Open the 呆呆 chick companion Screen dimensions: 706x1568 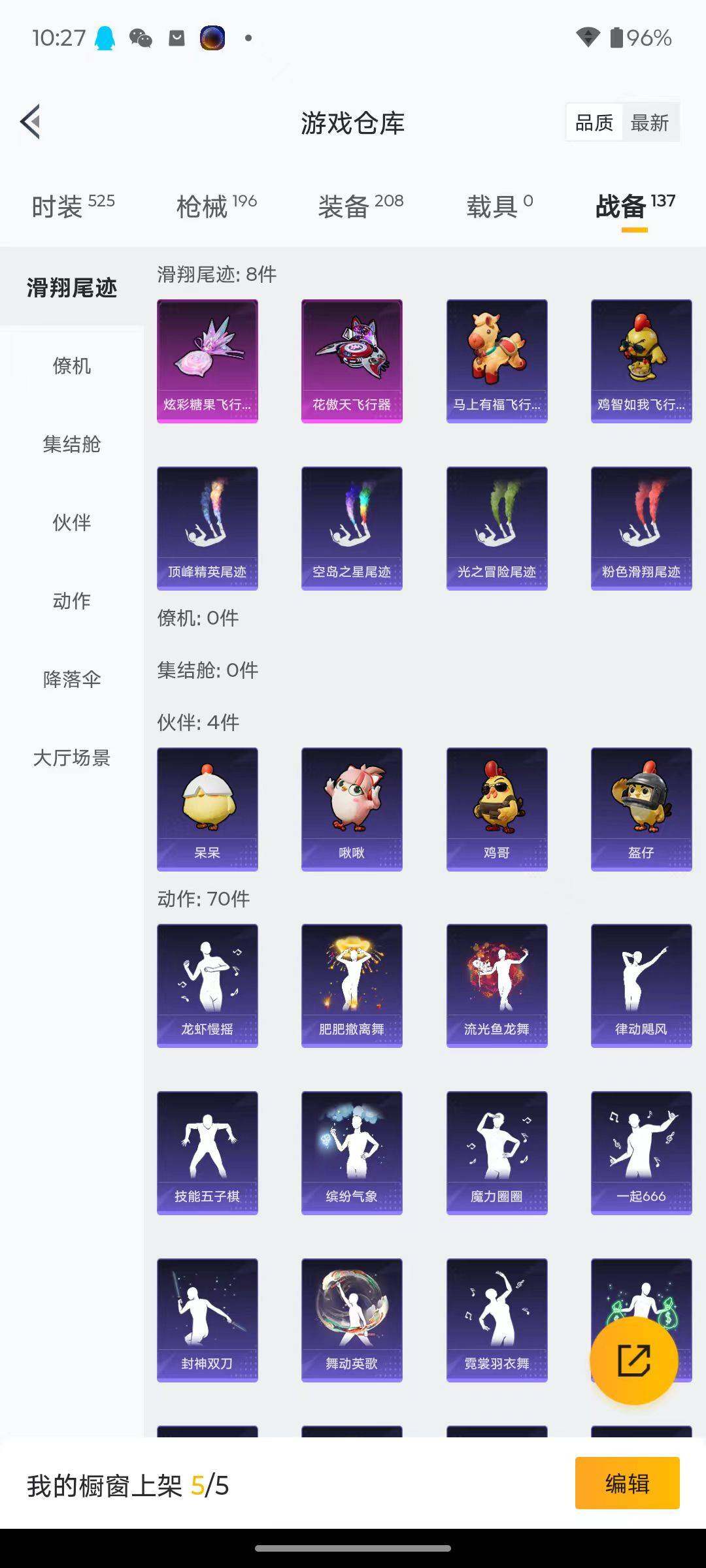(207, 809)
